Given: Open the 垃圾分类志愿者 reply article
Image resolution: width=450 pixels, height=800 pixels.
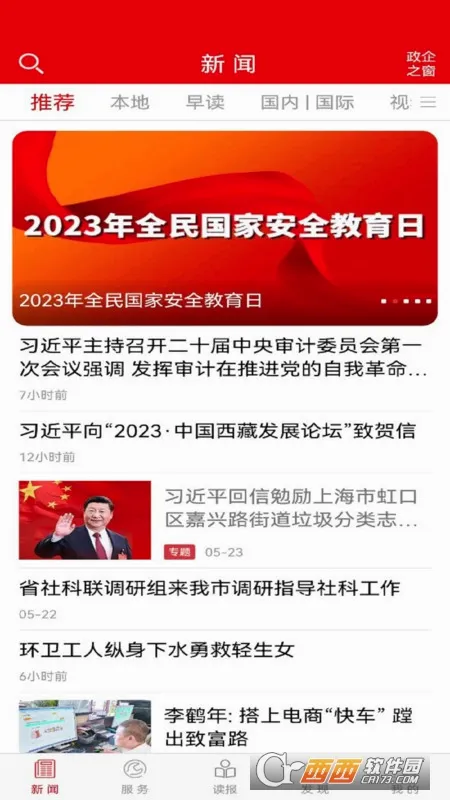Looking at the screenshot, I should tap(225, 520).
